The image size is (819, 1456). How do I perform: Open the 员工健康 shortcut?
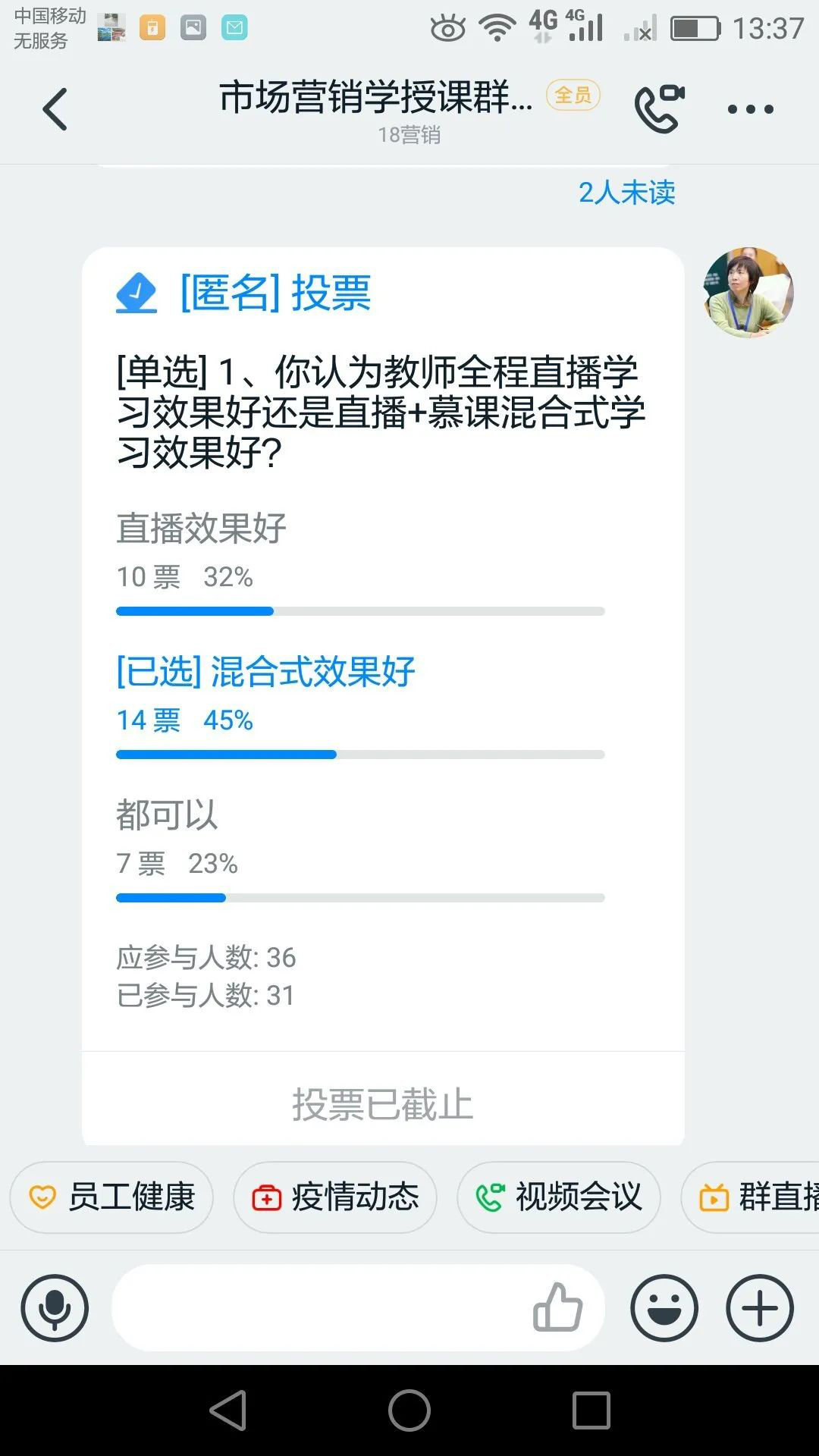tap(111, 1197)
